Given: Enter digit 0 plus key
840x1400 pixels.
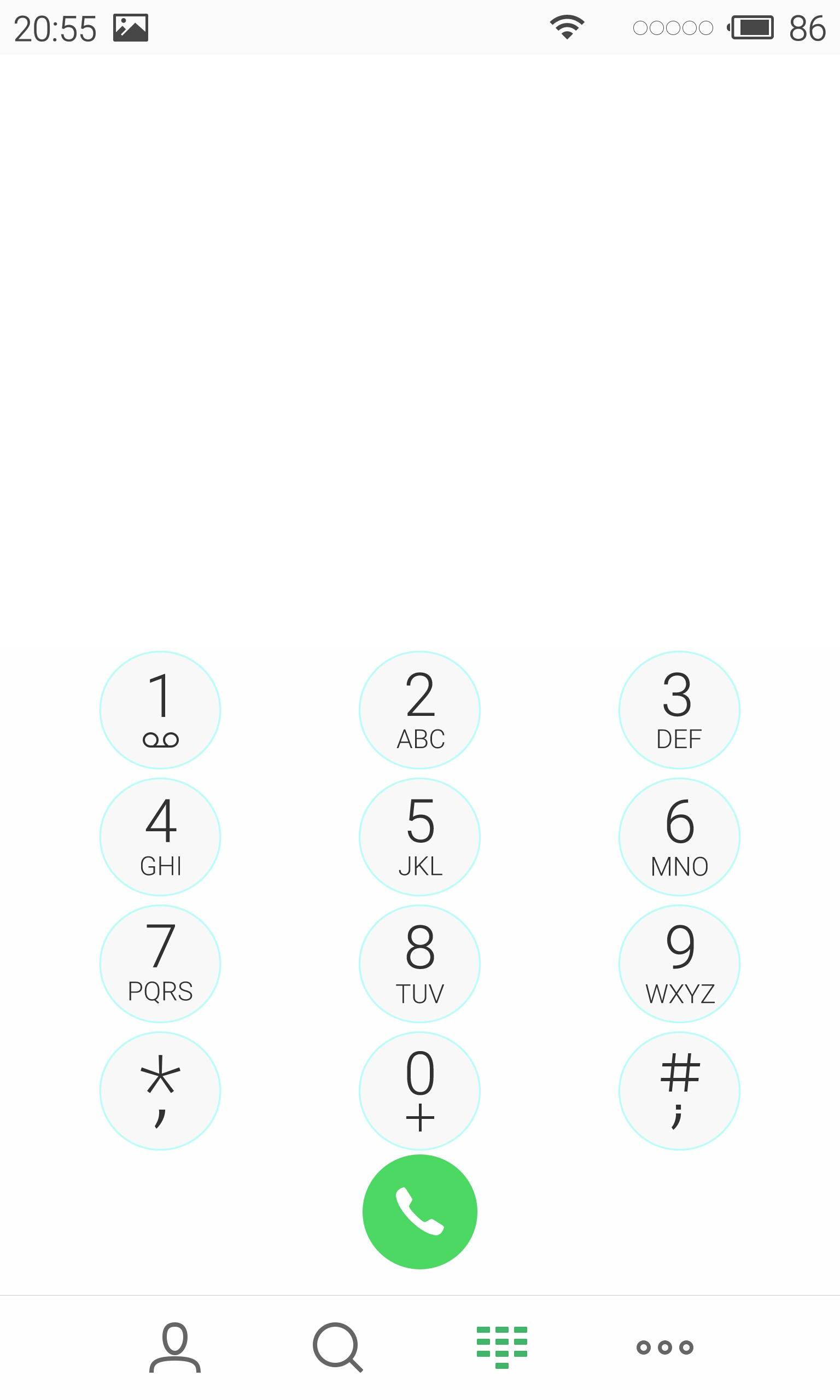Looking at the screenshot, I should [419, 1090].
